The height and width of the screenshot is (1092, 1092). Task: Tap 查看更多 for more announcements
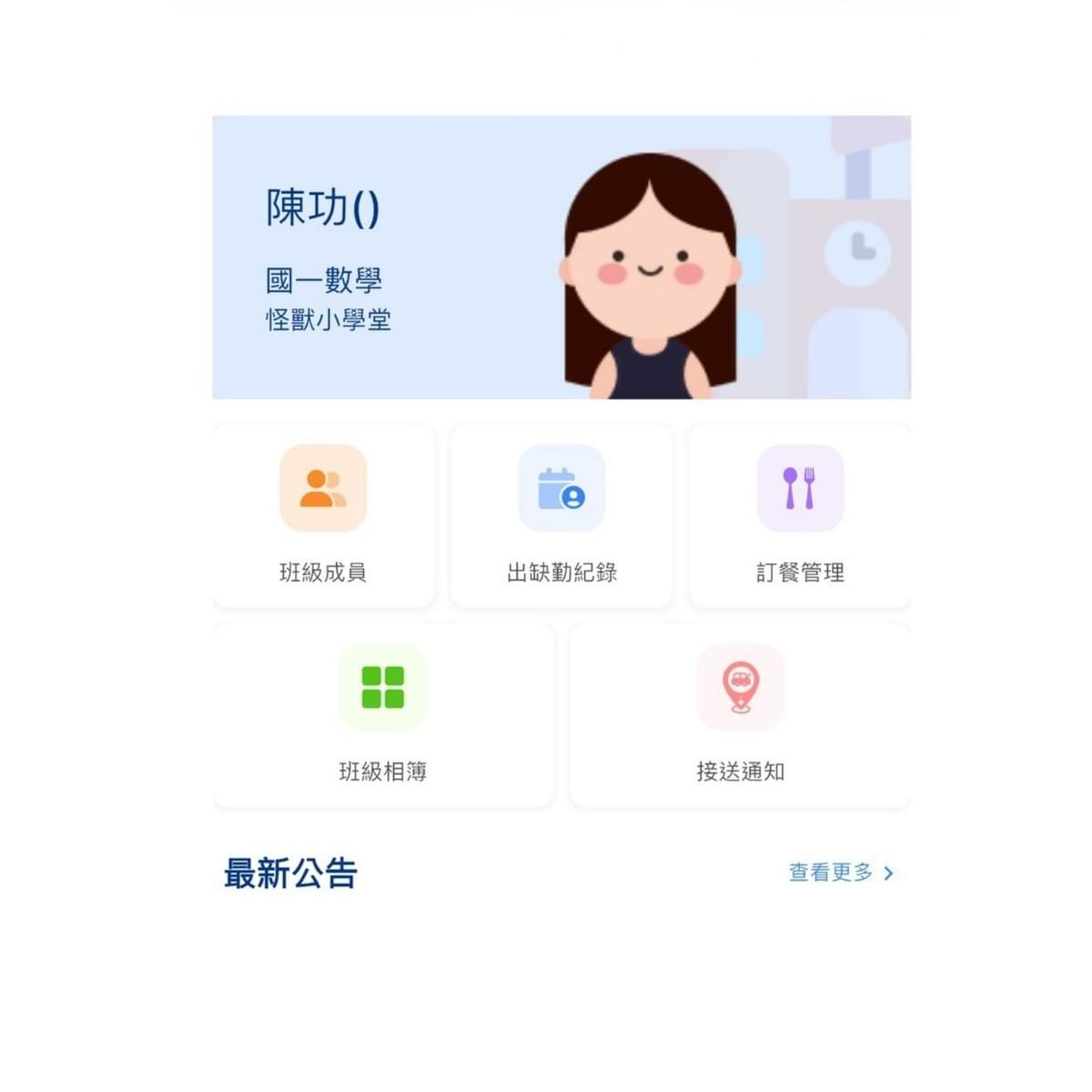[840, 873]
